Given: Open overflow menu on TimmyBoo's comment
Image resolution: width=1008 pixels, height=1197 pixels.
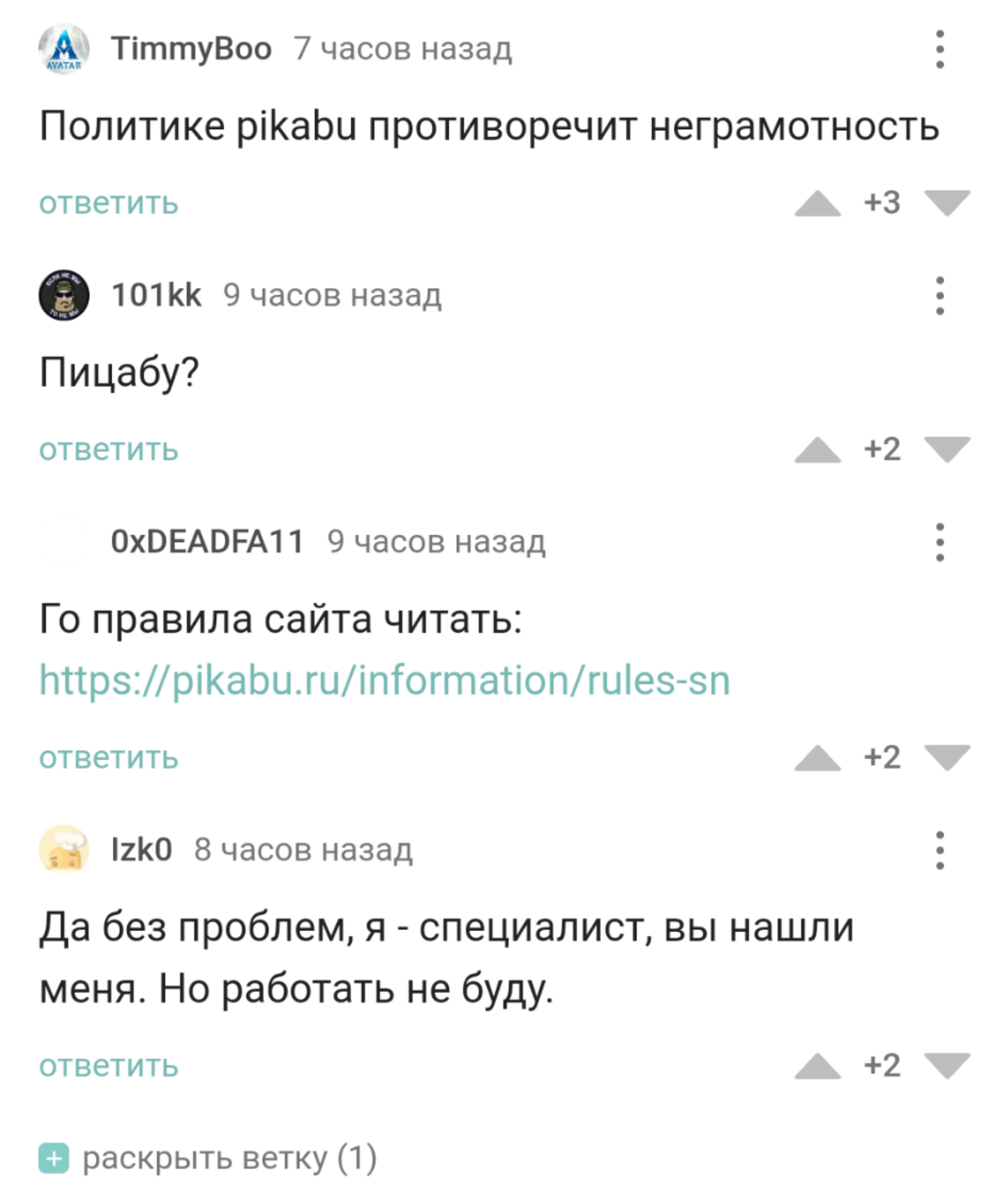Looking at the screenshot, I should (x=940, y=49).
